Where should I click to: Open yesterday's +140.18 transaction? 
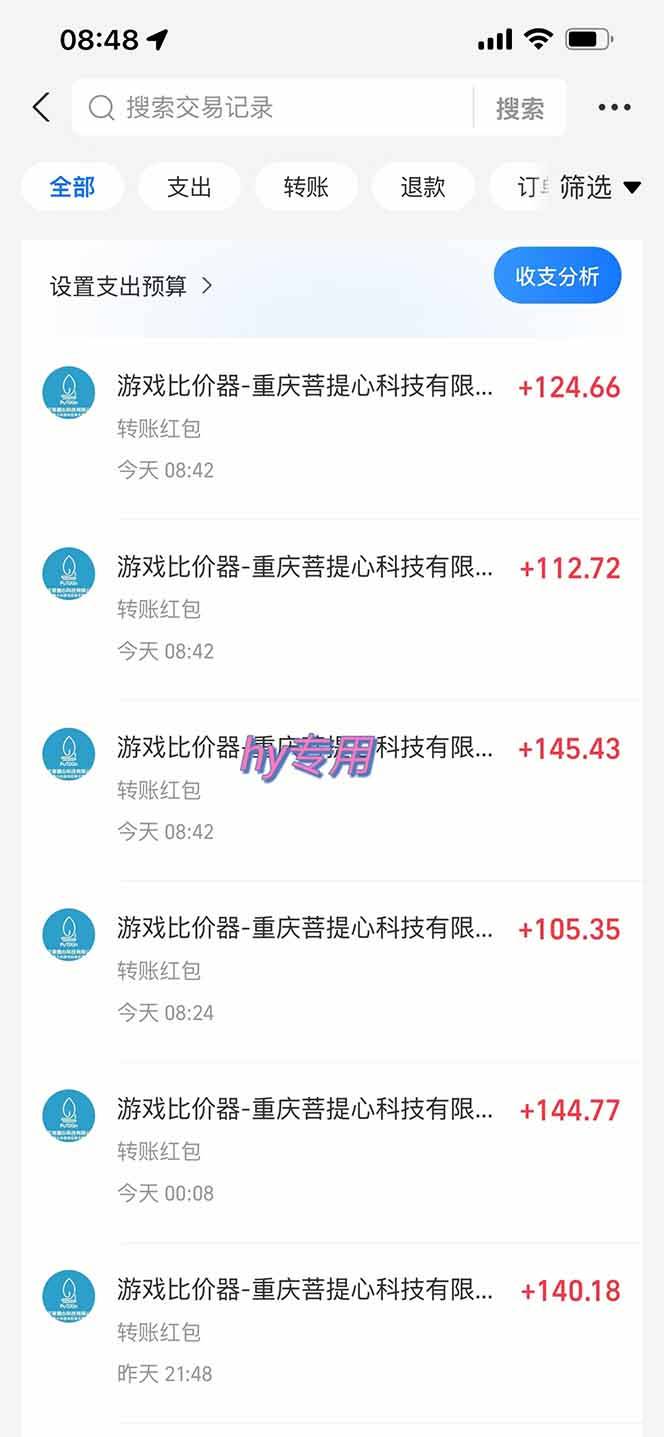pos(332,1332)
